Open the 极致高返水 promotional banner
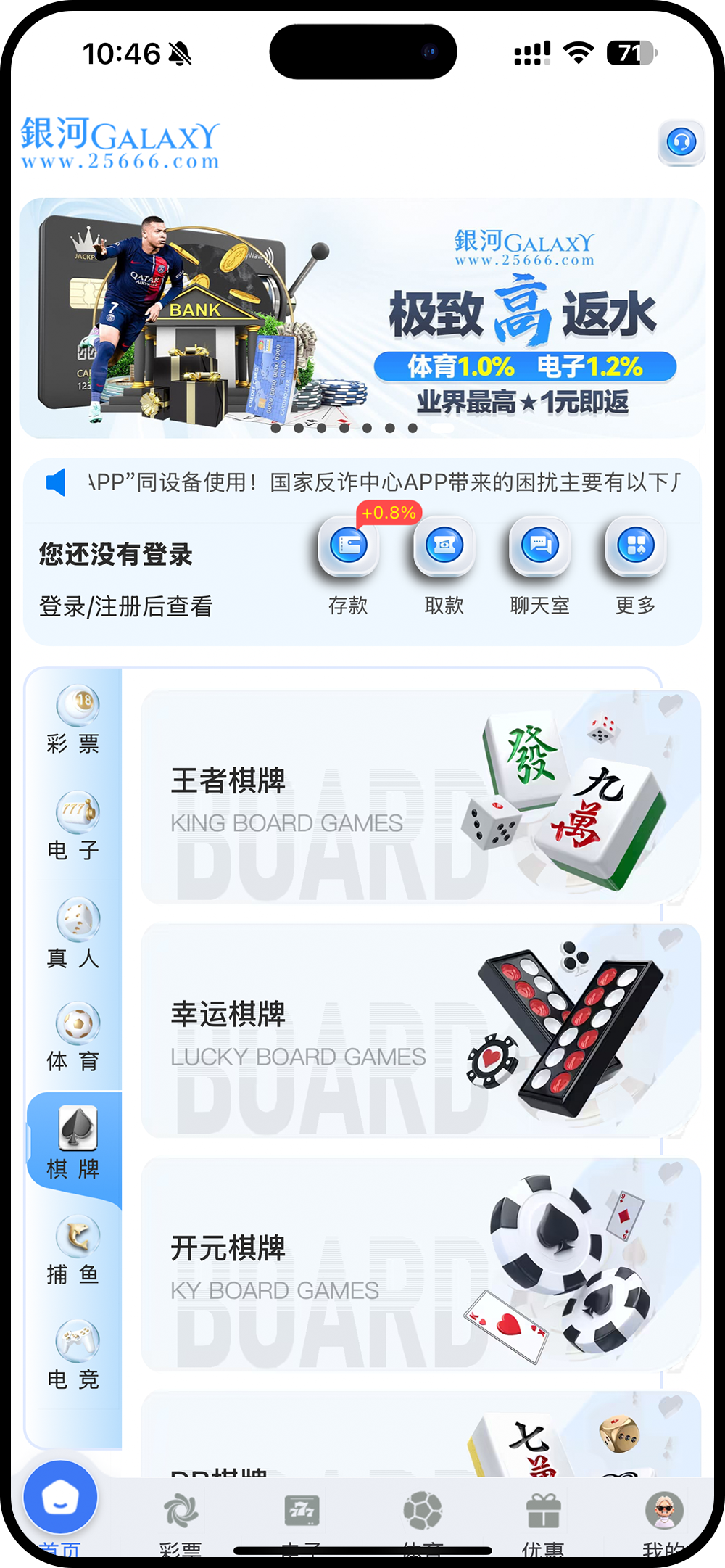This screenshot has height=1568, width=725. (362, 319)
